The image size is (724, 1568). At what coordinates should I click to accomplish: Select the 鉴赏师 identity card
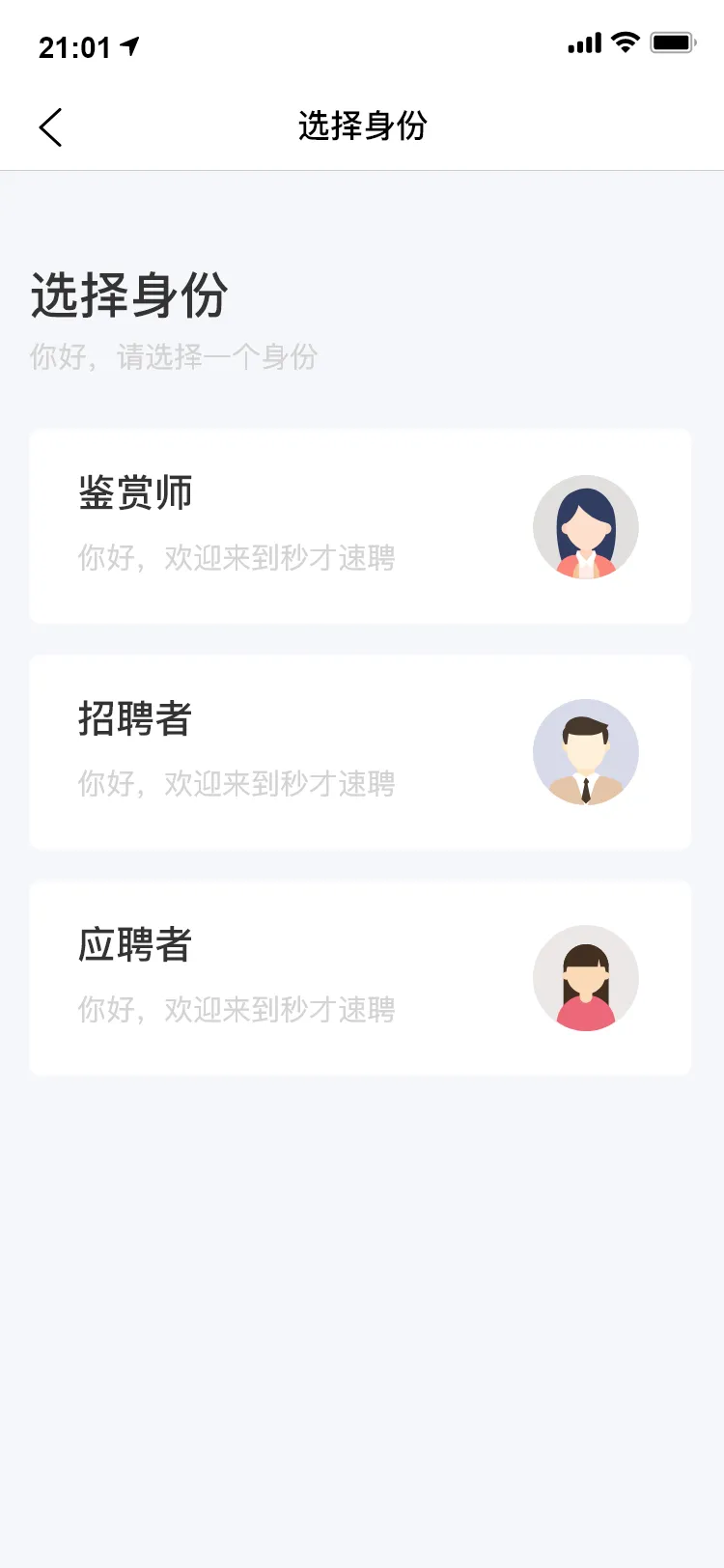pyautogui.click(x=360, y=527)
